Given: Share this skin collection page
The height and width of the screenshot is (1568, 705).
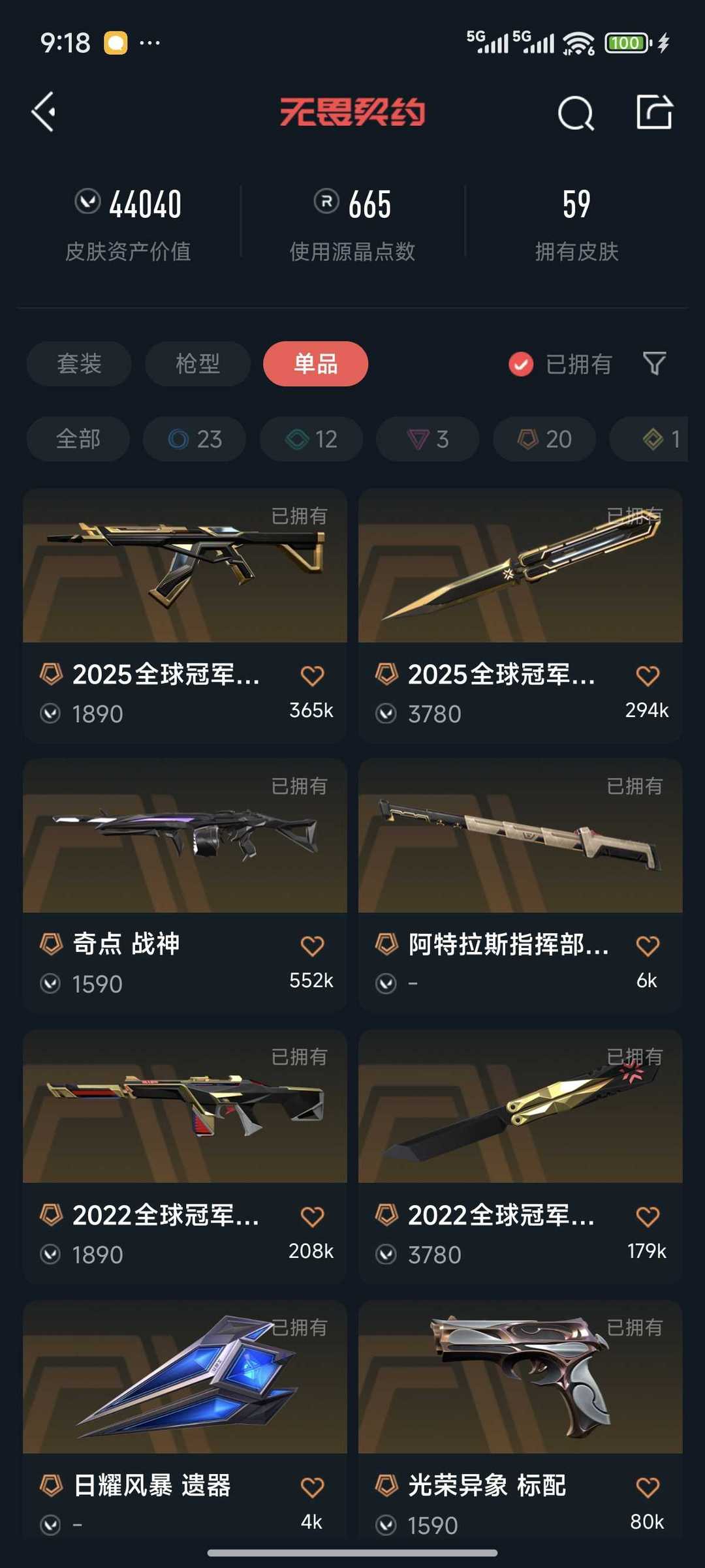Looking at the screenshot, I should (x=654, y=112).
